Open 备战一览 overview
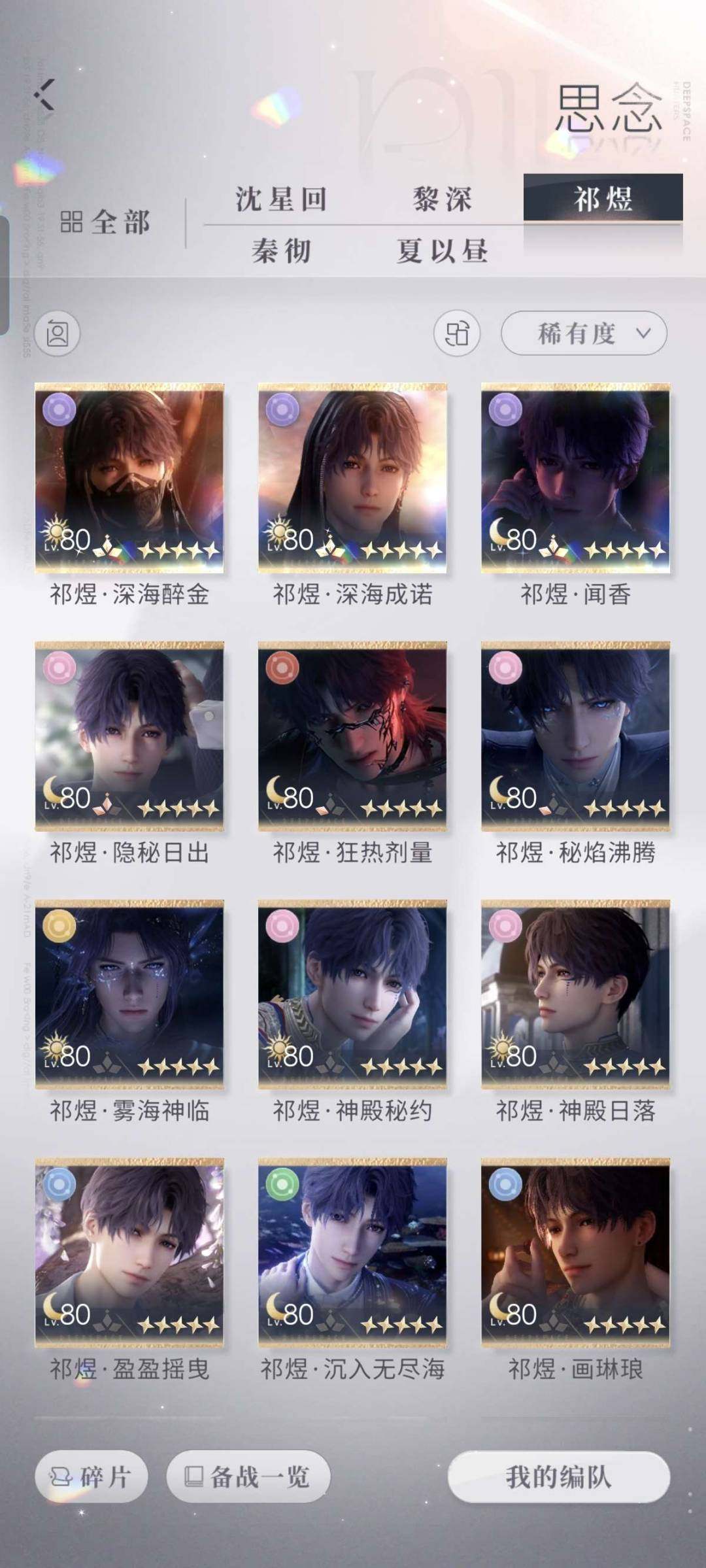706x1568 pixels. pyautogui.click(x=248, y=1476)
